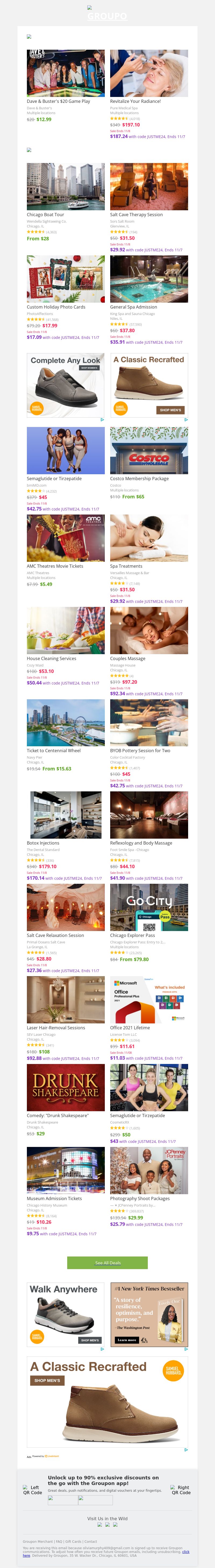215x1568 pixels.
Task: Select the Couples Massage deal
Action: [128, 659]
